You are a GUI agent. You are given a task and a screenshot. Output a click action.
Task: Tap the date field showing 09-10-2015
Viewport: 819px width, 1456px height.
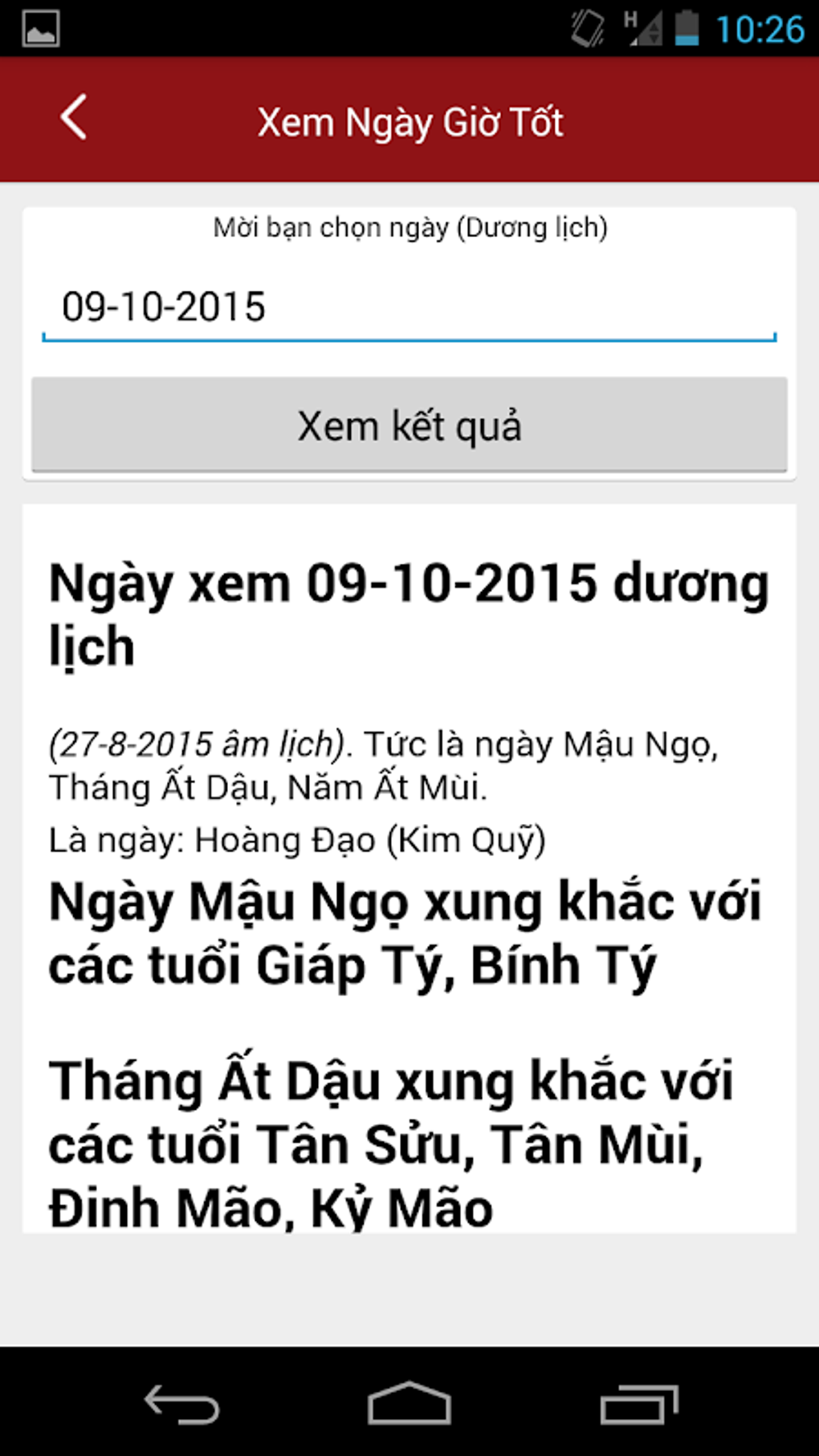[409, 308]
